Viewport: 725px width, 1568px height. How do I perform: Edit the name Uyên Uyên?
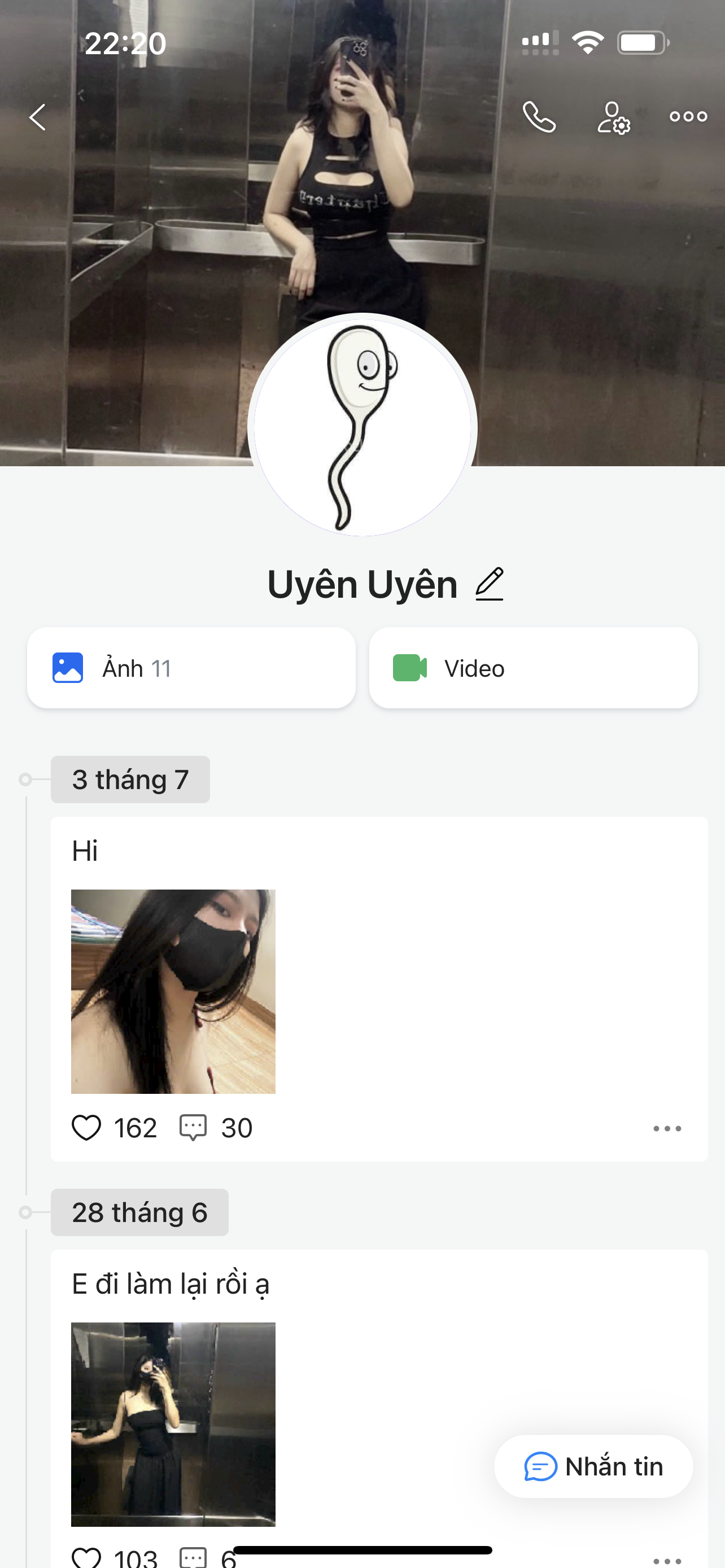490,584
